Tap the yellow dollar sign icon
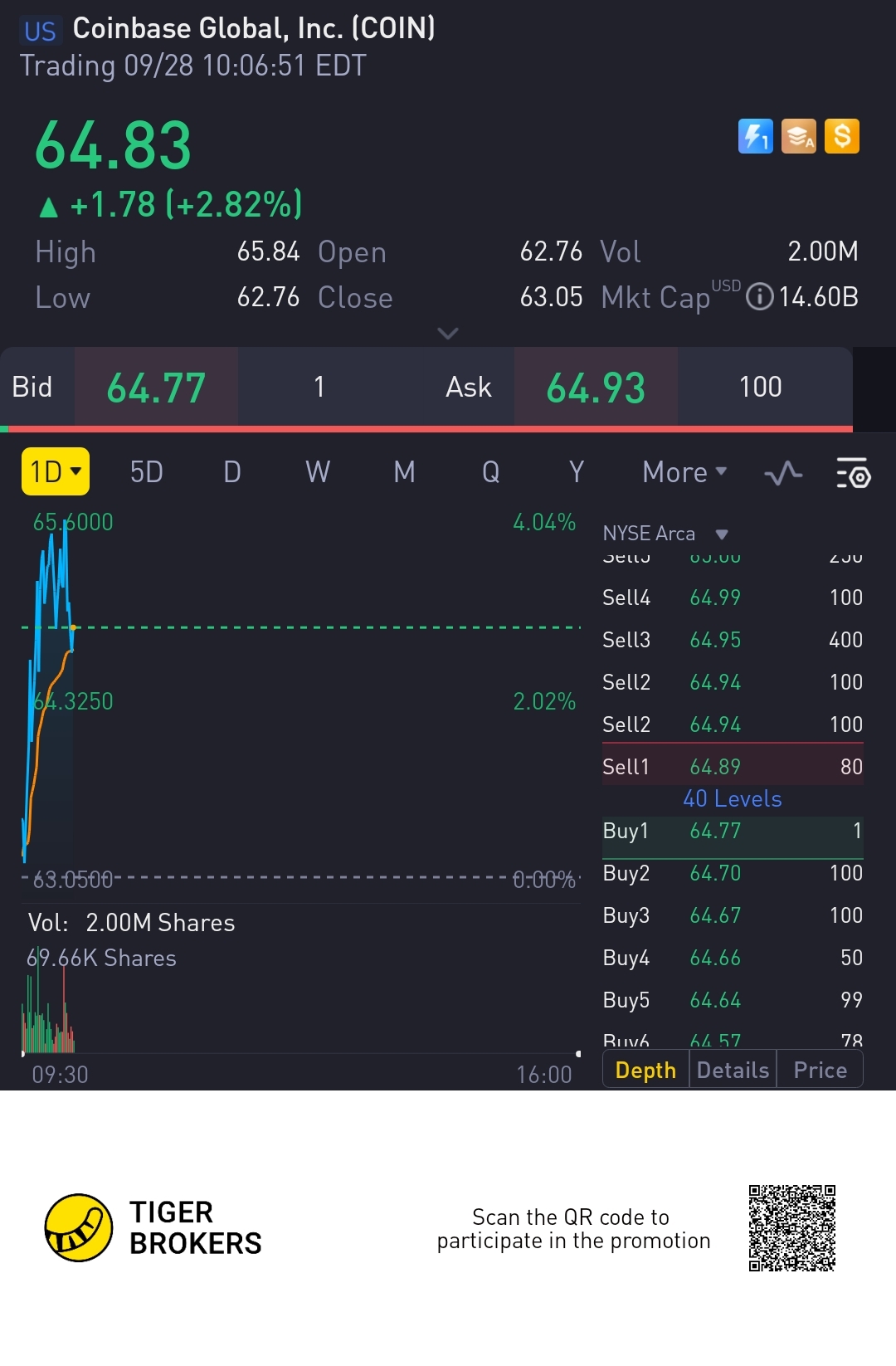The image size is (896, 1366). pyautogui.click(x=842, y=136)
